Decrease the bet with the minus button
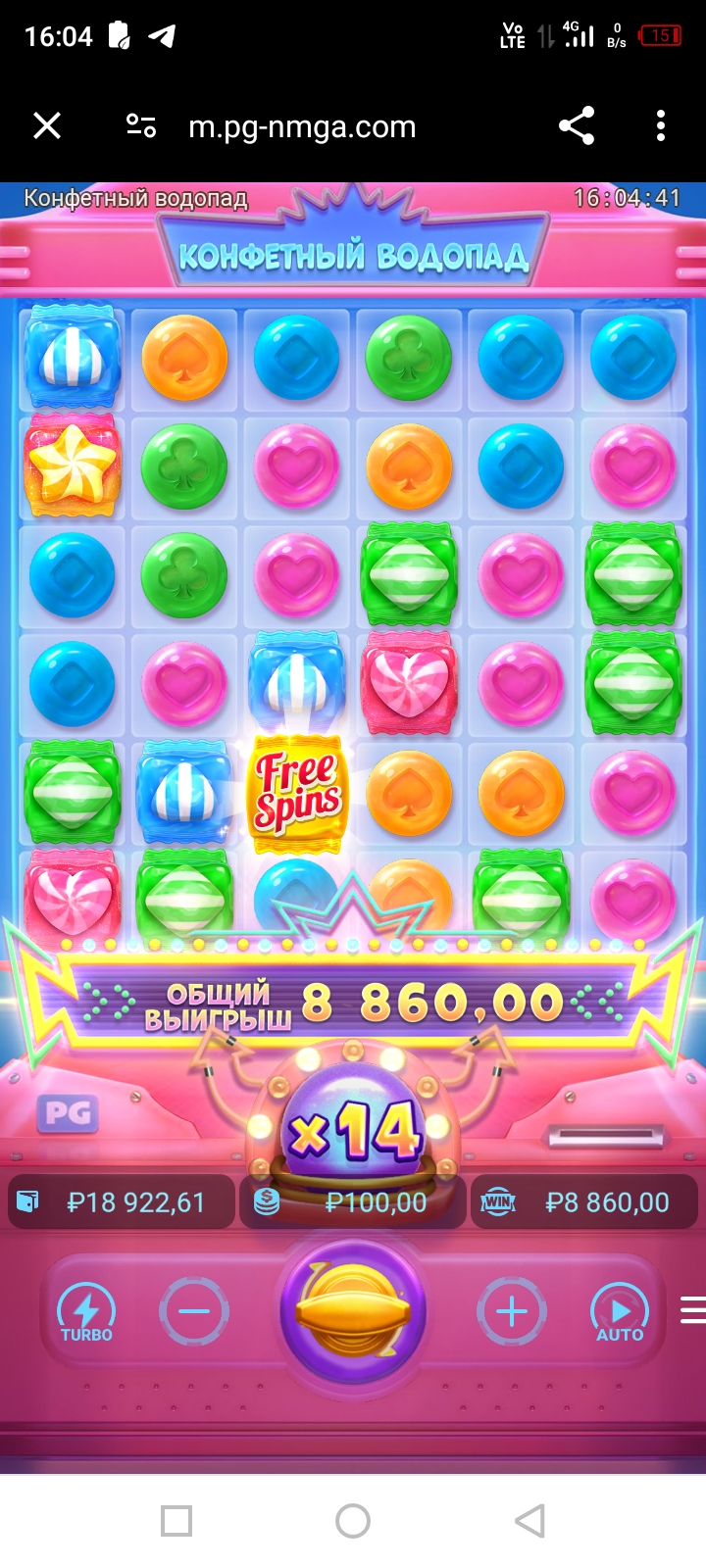The height and width of the screenshot is (1568, 706). [194, 1311]
